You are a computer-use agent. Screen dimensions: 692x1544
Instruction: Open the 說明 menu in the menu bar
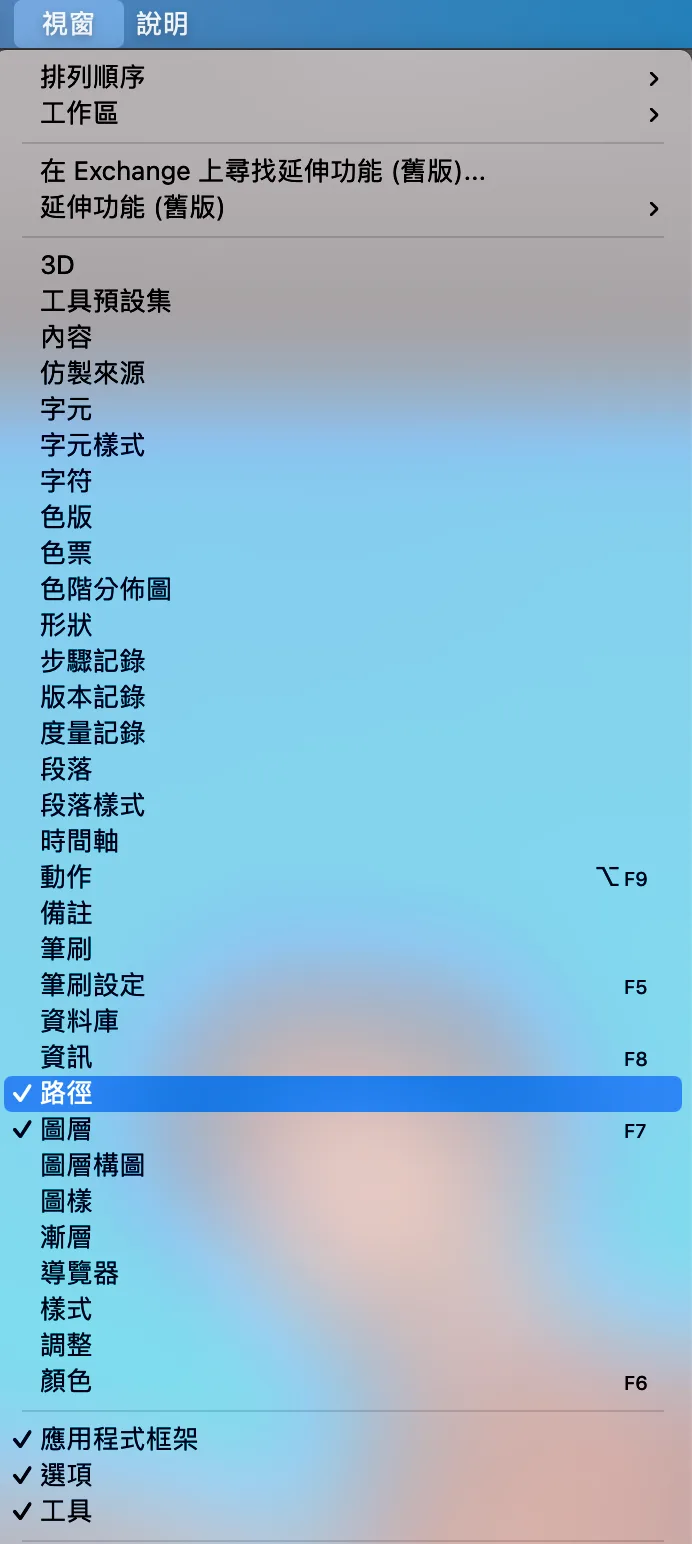pos(162,24)
